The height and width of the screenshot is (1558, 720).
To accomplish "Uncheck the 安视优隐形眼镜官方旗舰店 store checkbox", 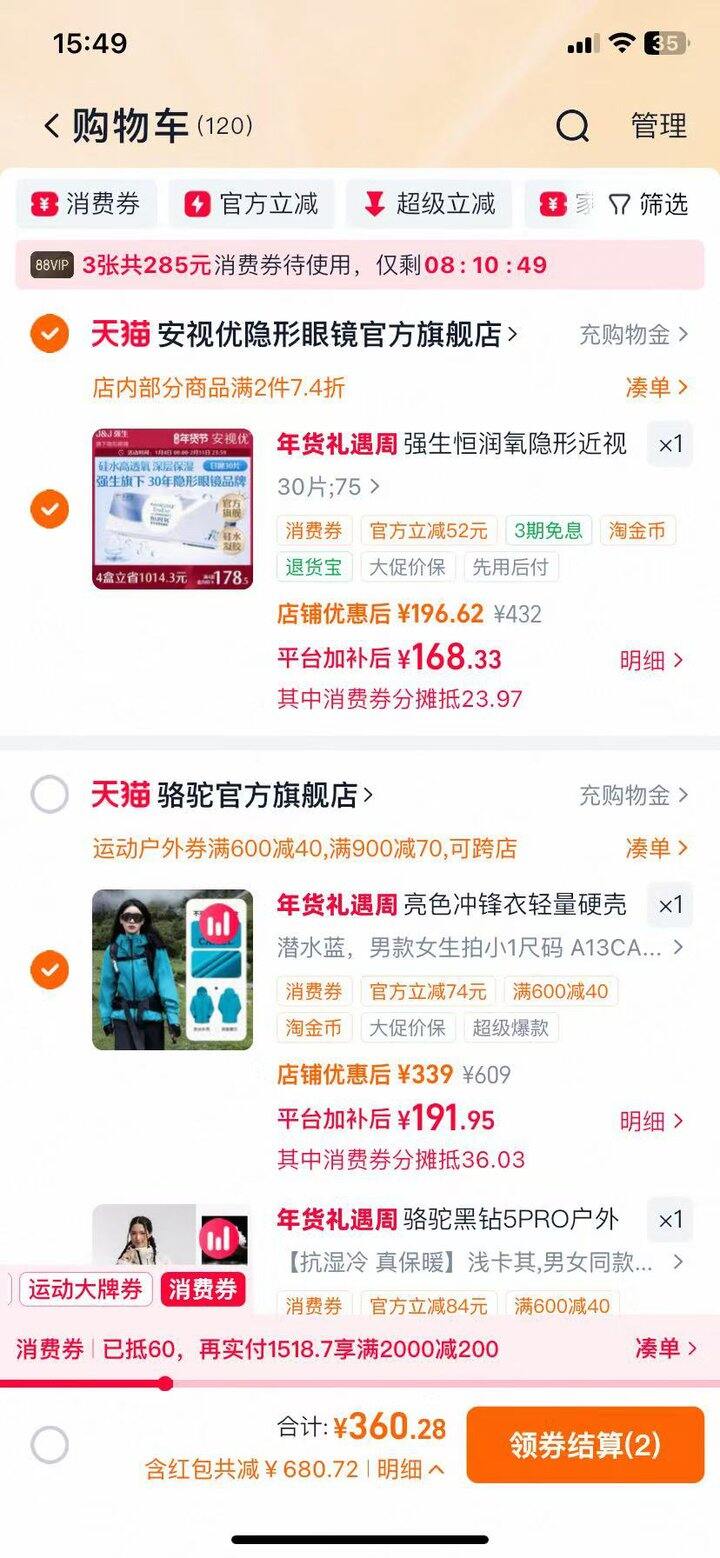I will tap(49, 334).
